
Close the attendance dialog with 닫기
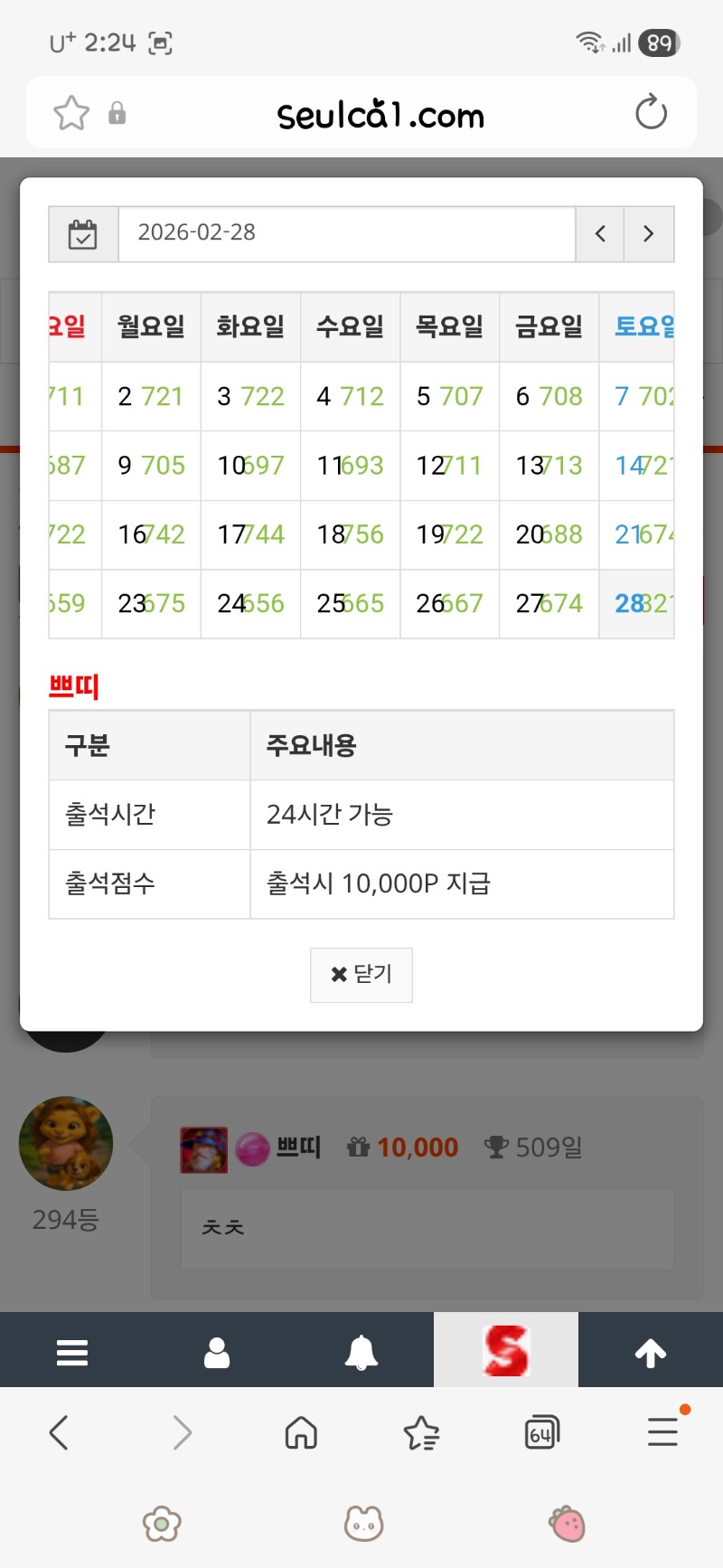[x=361, y=974]
